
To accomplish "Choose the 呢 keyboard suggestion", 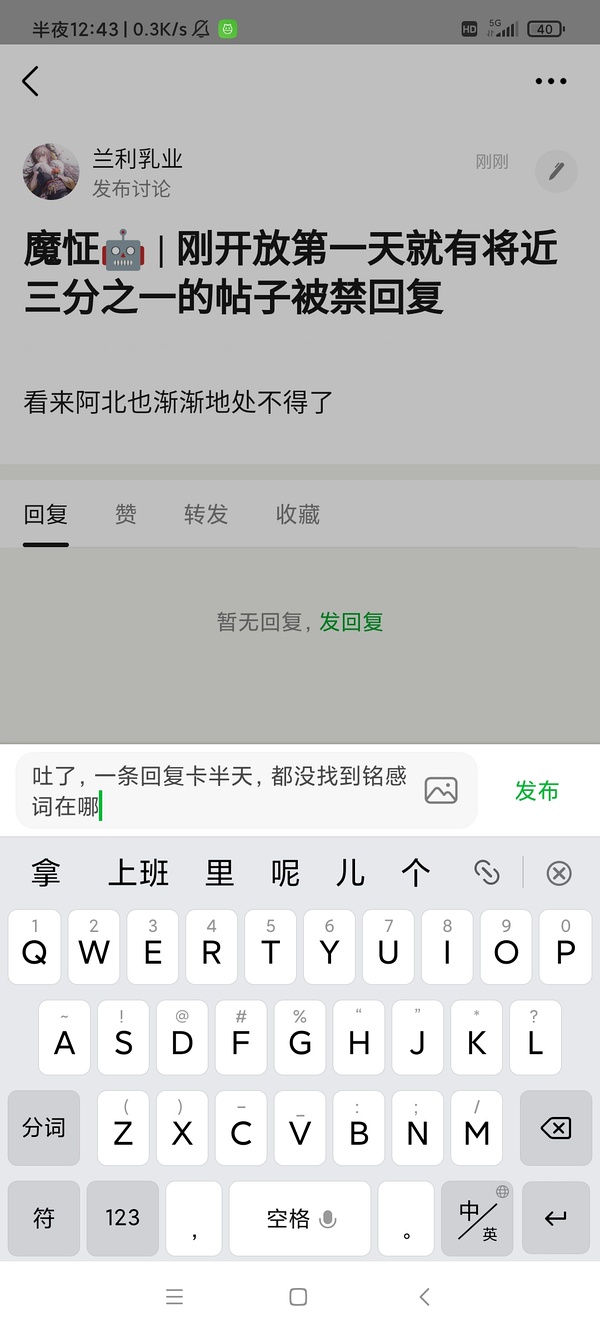I will pyautogui.click(x=285, y=873).
